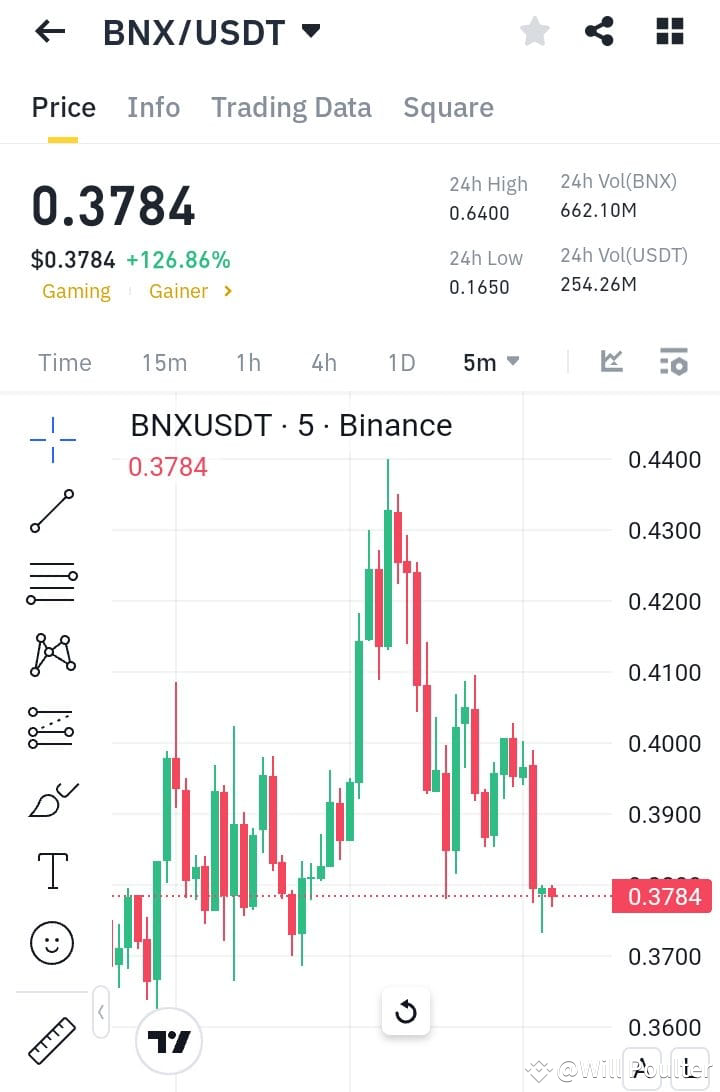Viewport: 720px width, 1092px height.
Task: Click the Gainer label link
Action: point(178,291)
